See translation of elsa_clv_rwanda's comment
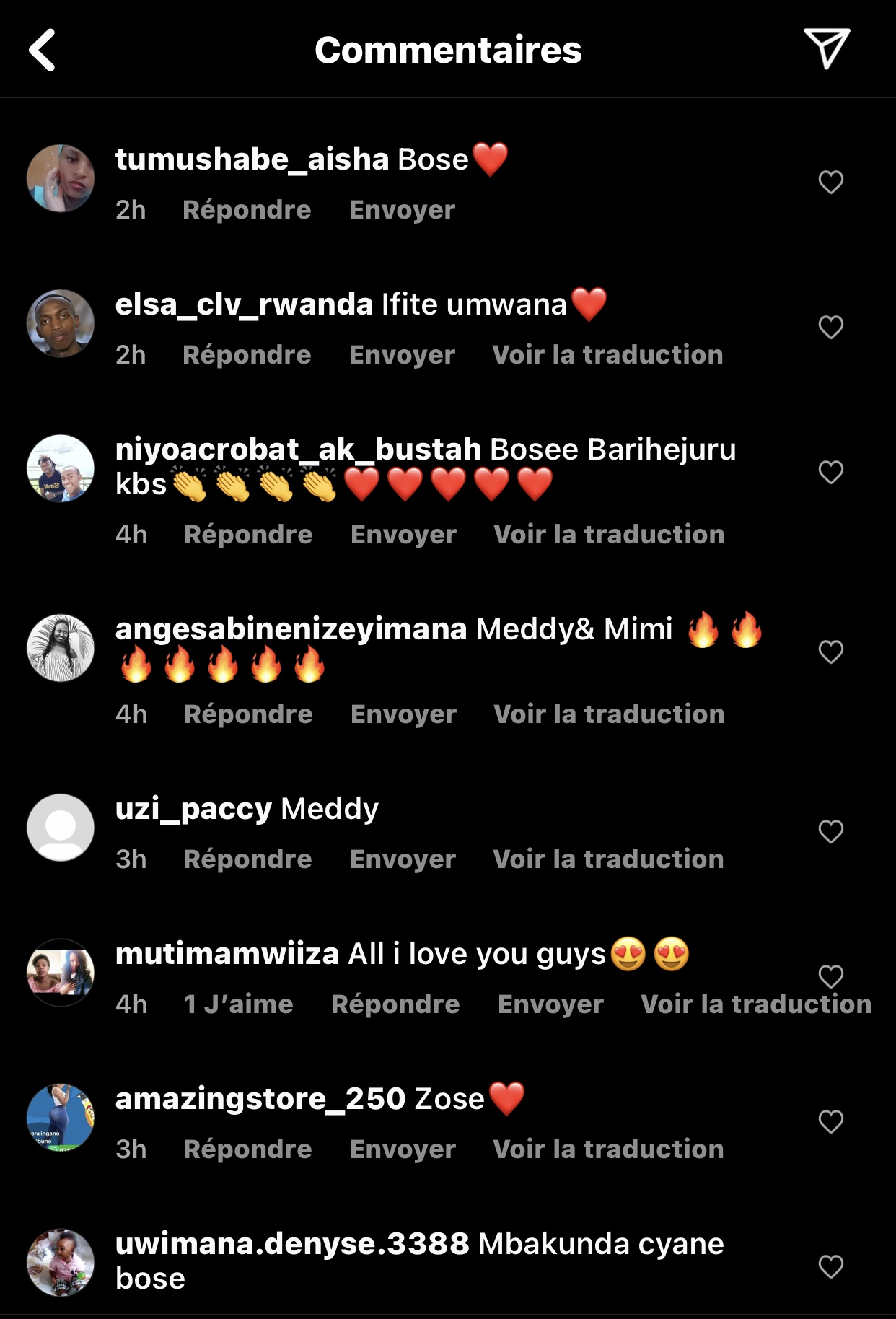This screenshot has height=1319, width=896. click(607, 355)
